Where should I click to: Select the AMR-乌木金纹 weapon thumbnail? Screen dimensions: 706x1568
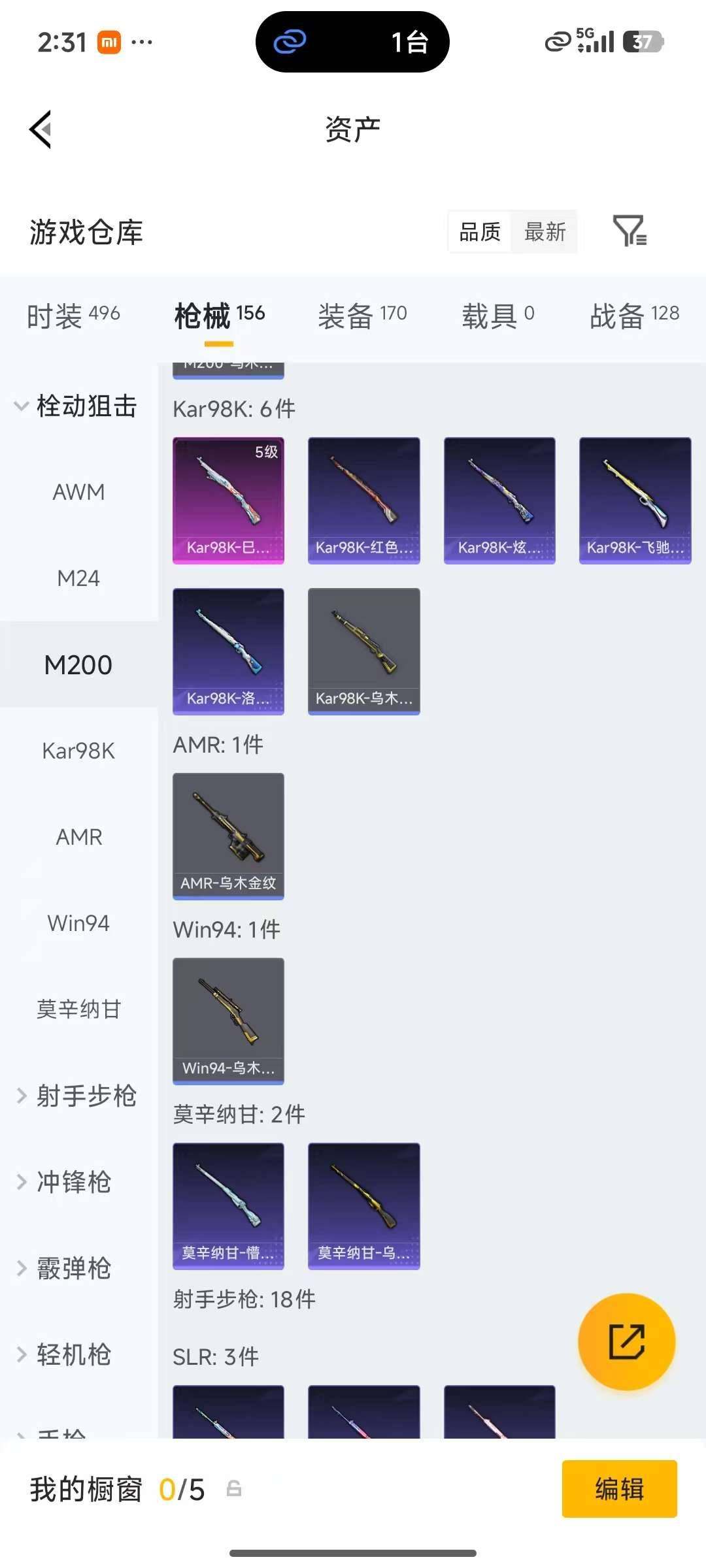coord(228,836)
